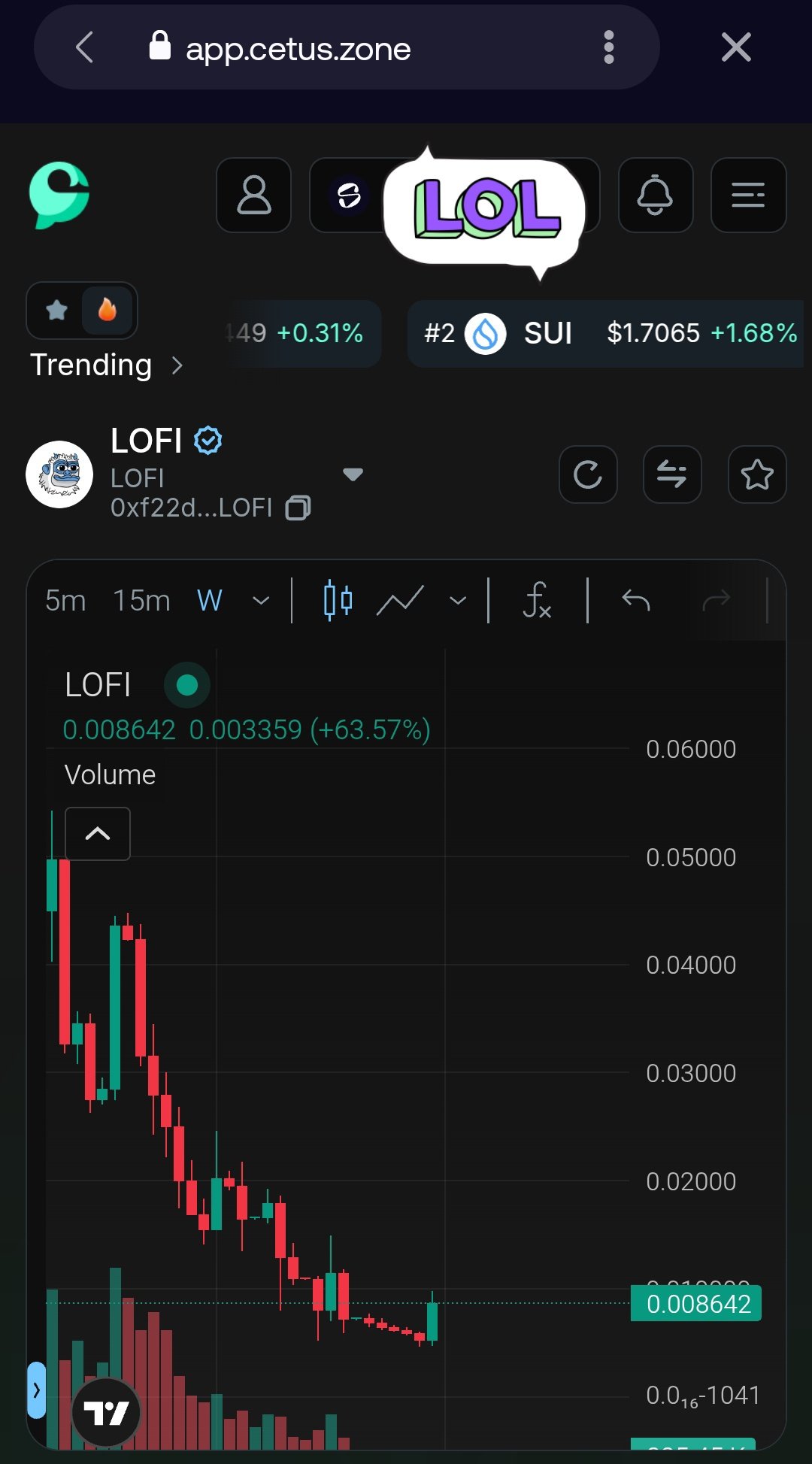Open the notifications bell
Image resolution: width=812 pixels, height=1464 pixels.
pyautogui.click(x=655, y=196)
